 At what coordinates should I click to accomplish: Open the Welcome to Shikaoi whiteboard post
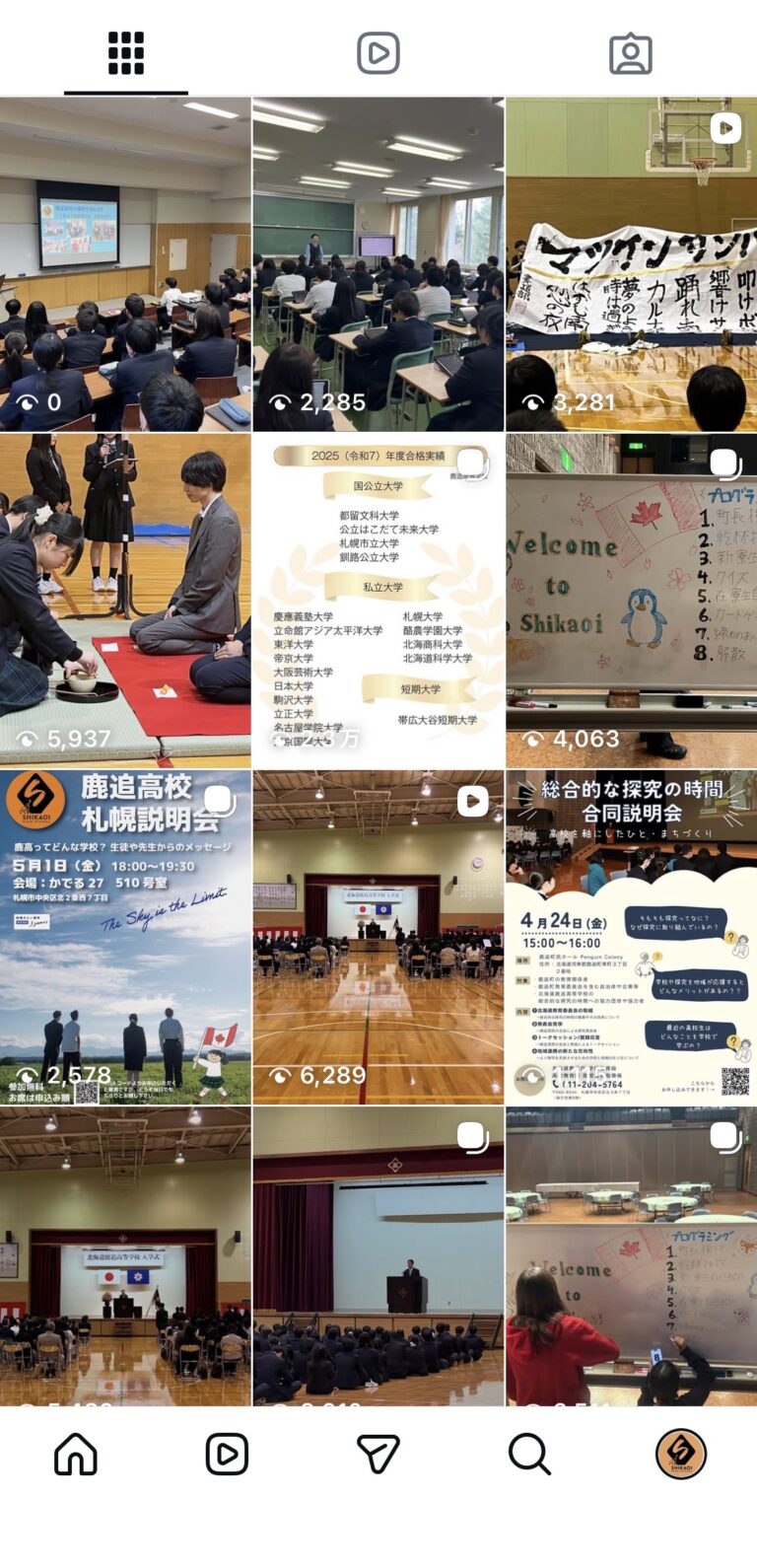click(631, 601)
